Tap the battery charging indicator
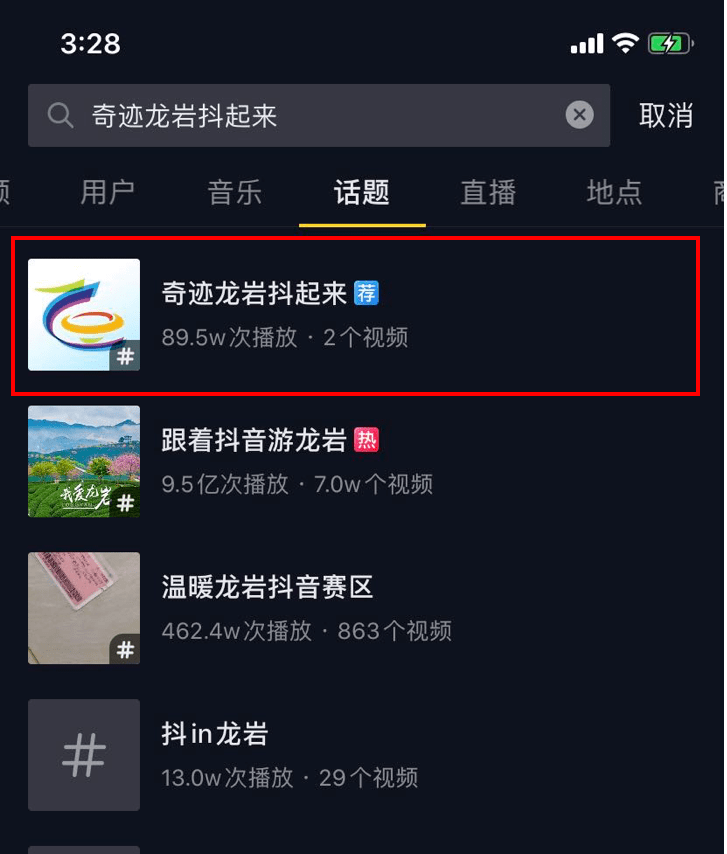 (x=668, y=43)
